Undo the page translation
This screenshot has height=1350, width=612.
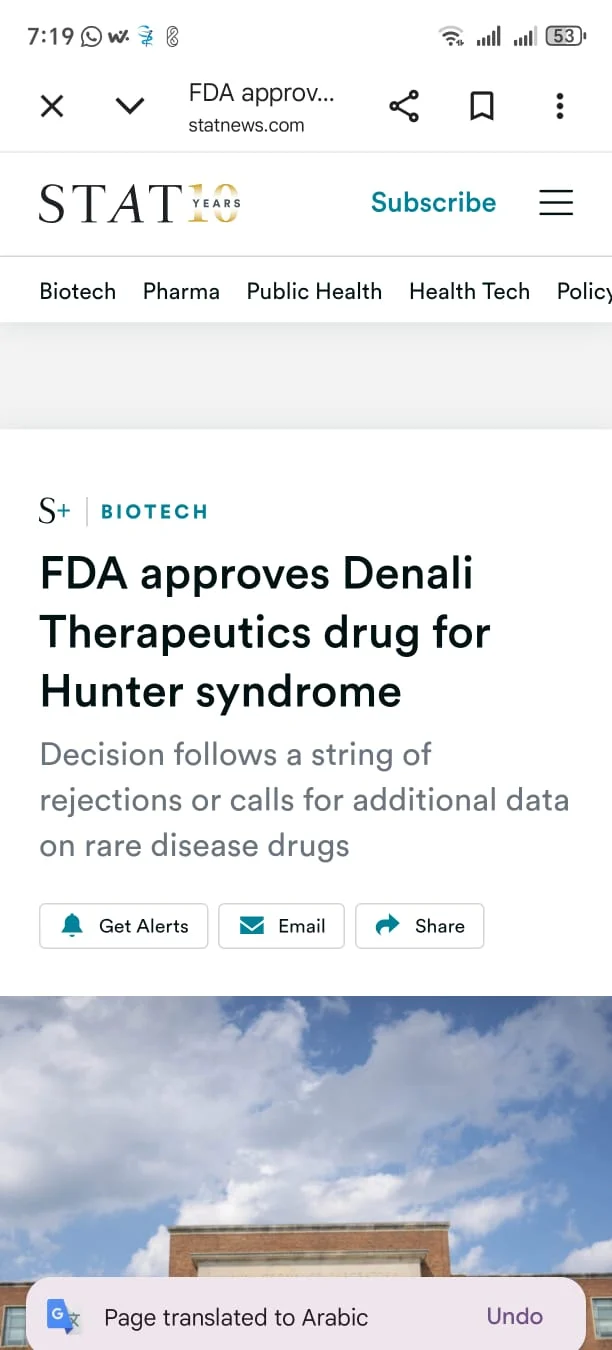pyautogui.click(x=514, y=1316)
